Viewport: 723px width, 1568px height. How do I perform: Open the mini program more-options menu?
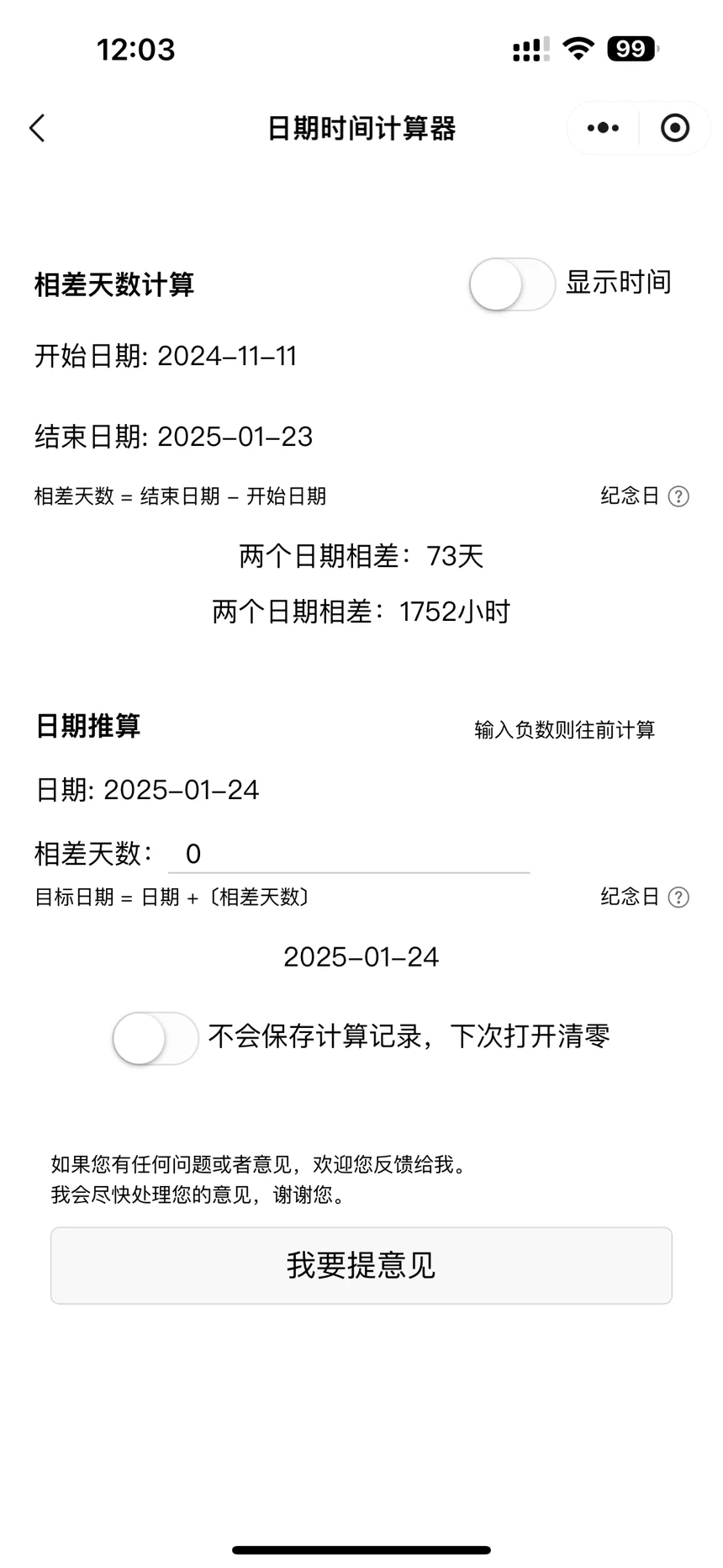pyautogui.click(x=603, y=128)
